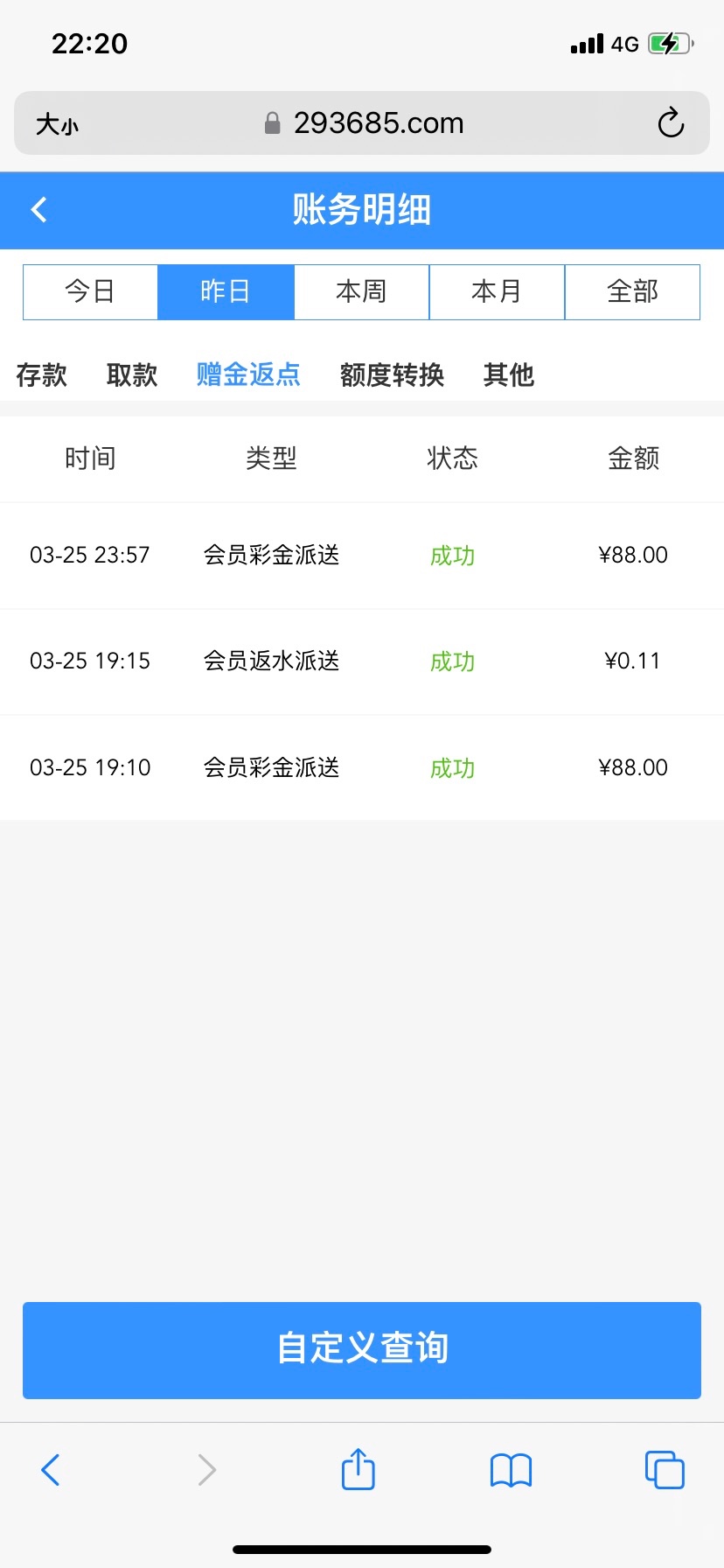724x1568 pixels.
Task: Go back from 账务明细 page
Action: tap(39, 210)
